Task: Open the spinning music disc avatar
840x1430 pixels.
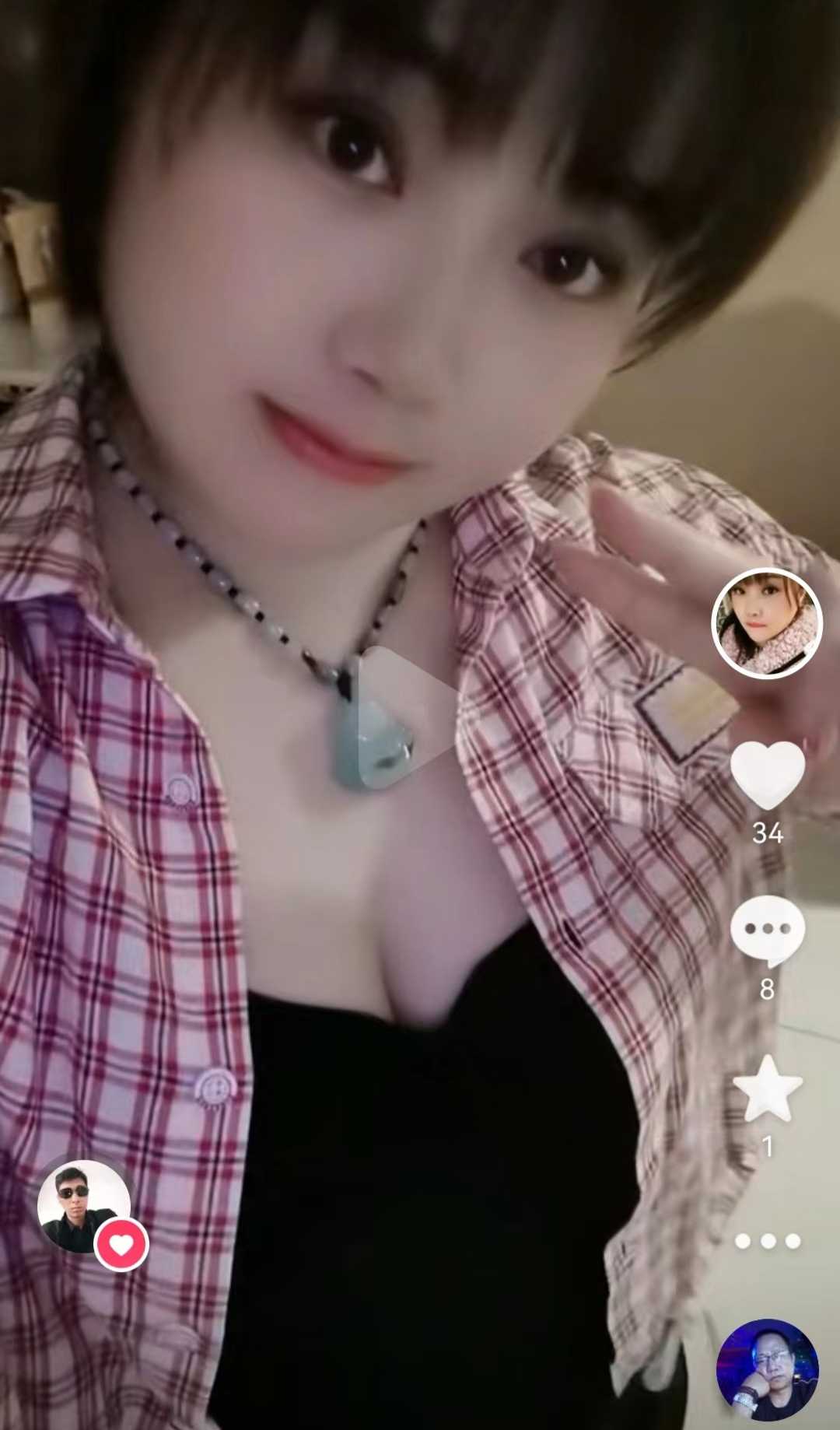Action: pos(767,1369)
